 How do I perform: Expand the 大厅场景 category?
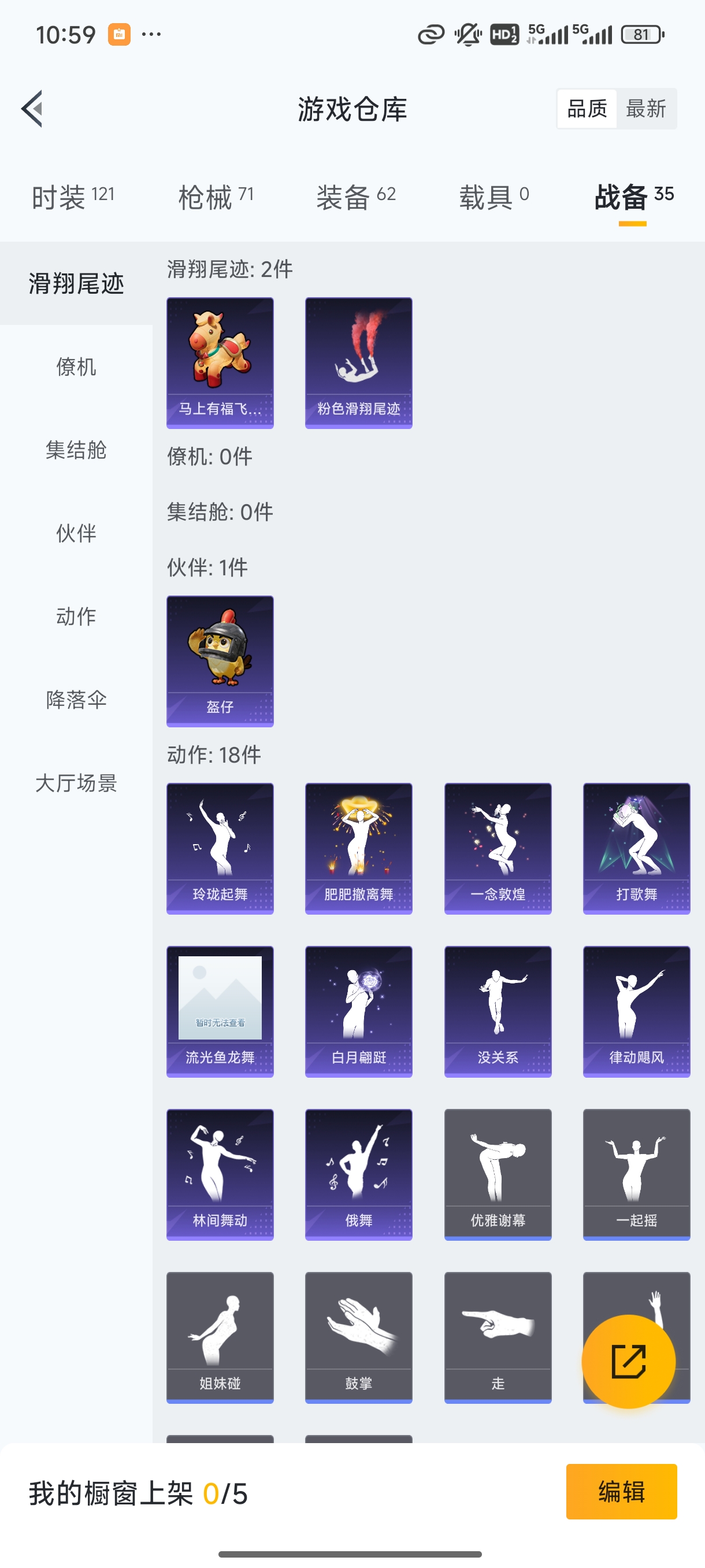tap(75, 784)
